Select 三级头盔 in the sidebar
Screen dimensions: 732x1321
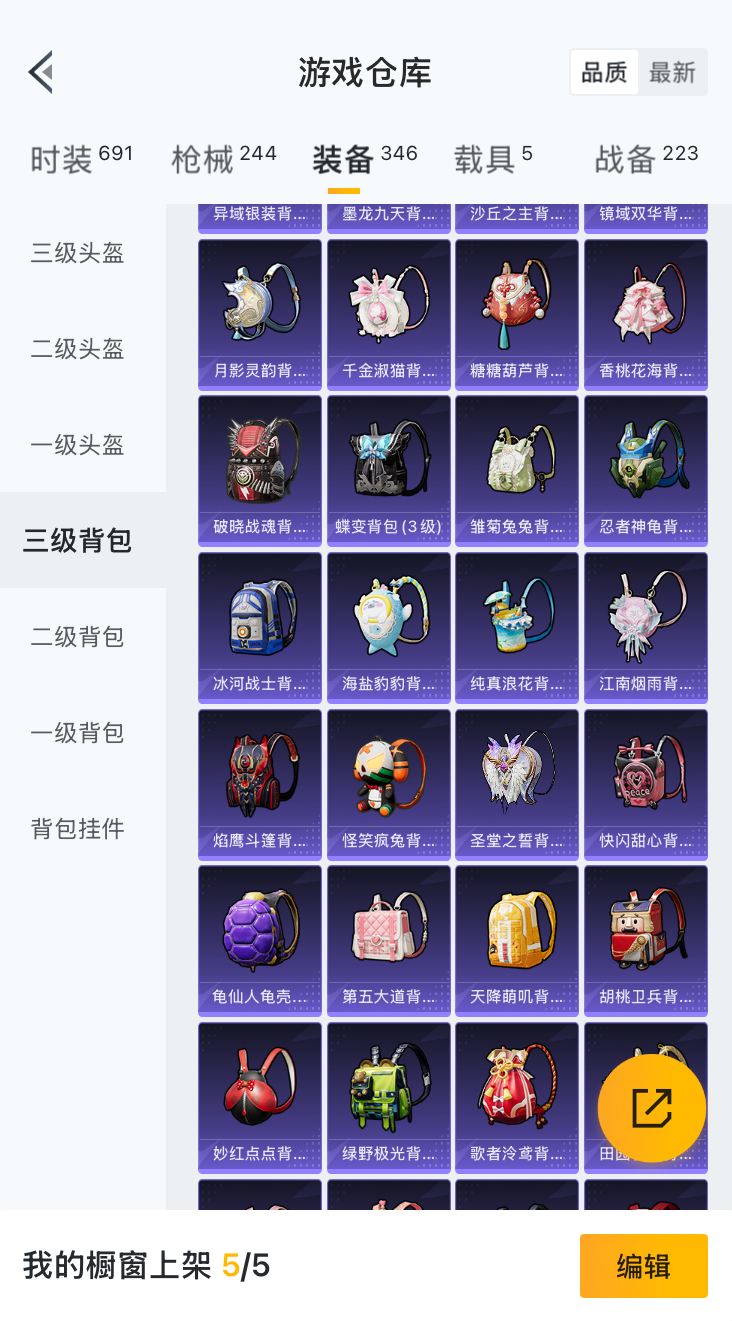[78, 253]
